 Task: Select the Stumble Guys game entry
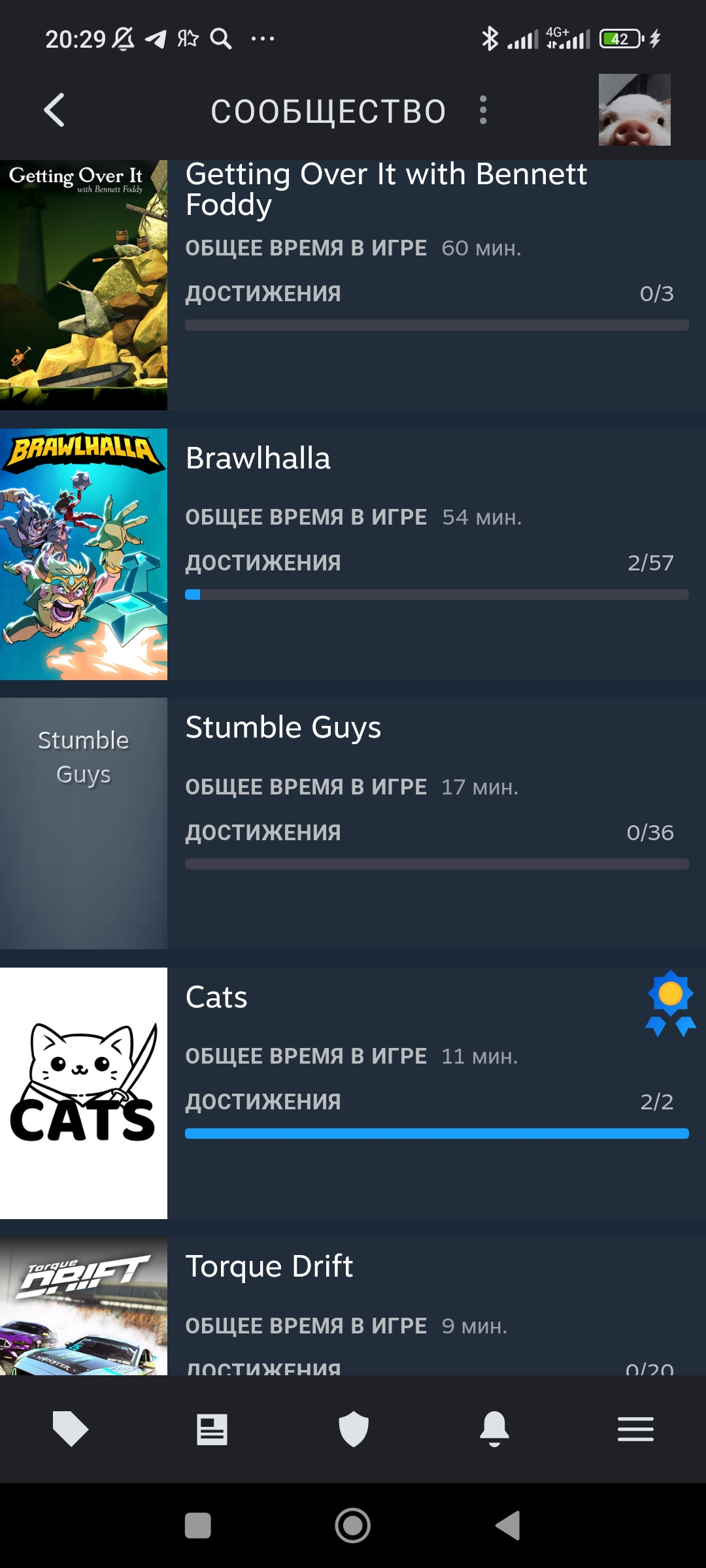coord(353,823)
